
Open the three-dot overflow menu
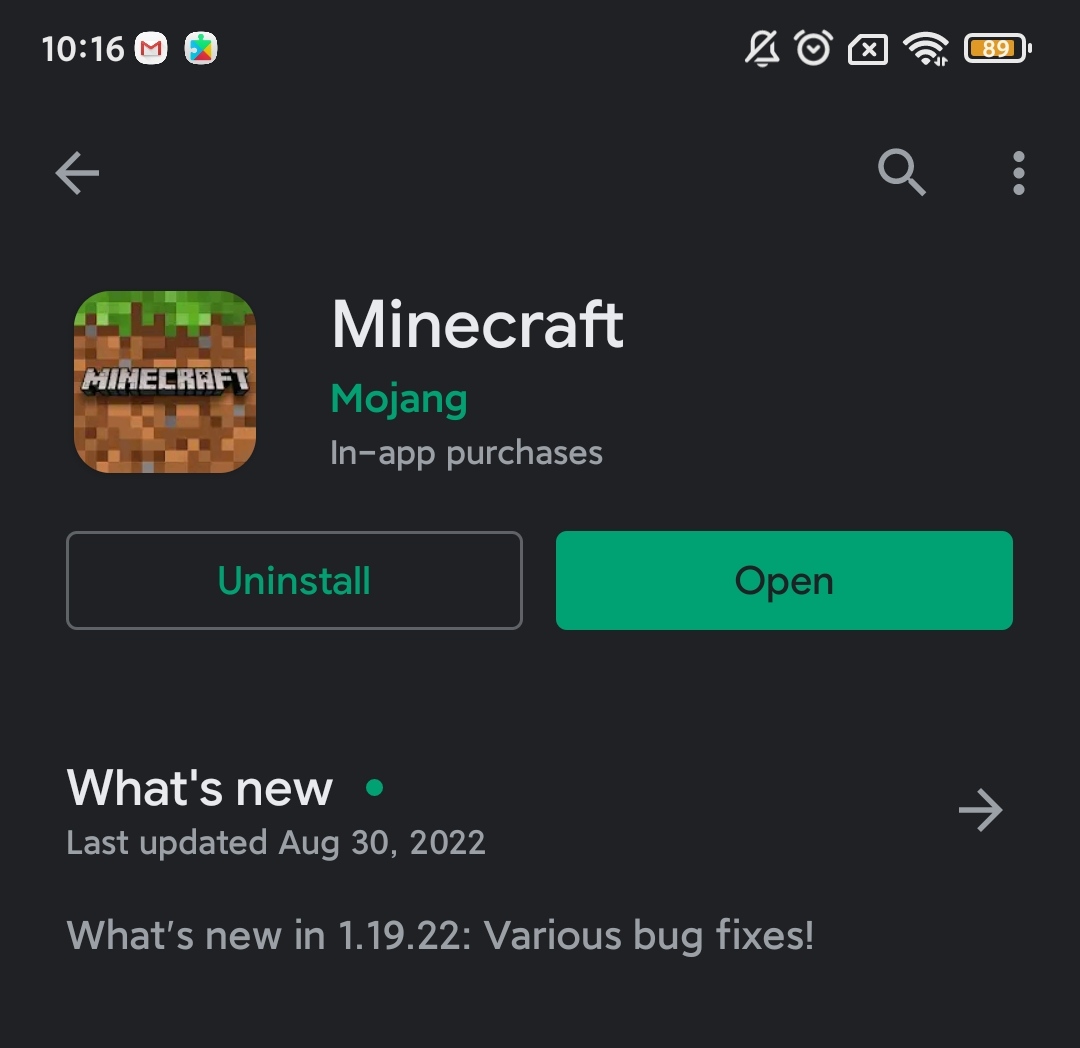click(x=1018, y=173)
